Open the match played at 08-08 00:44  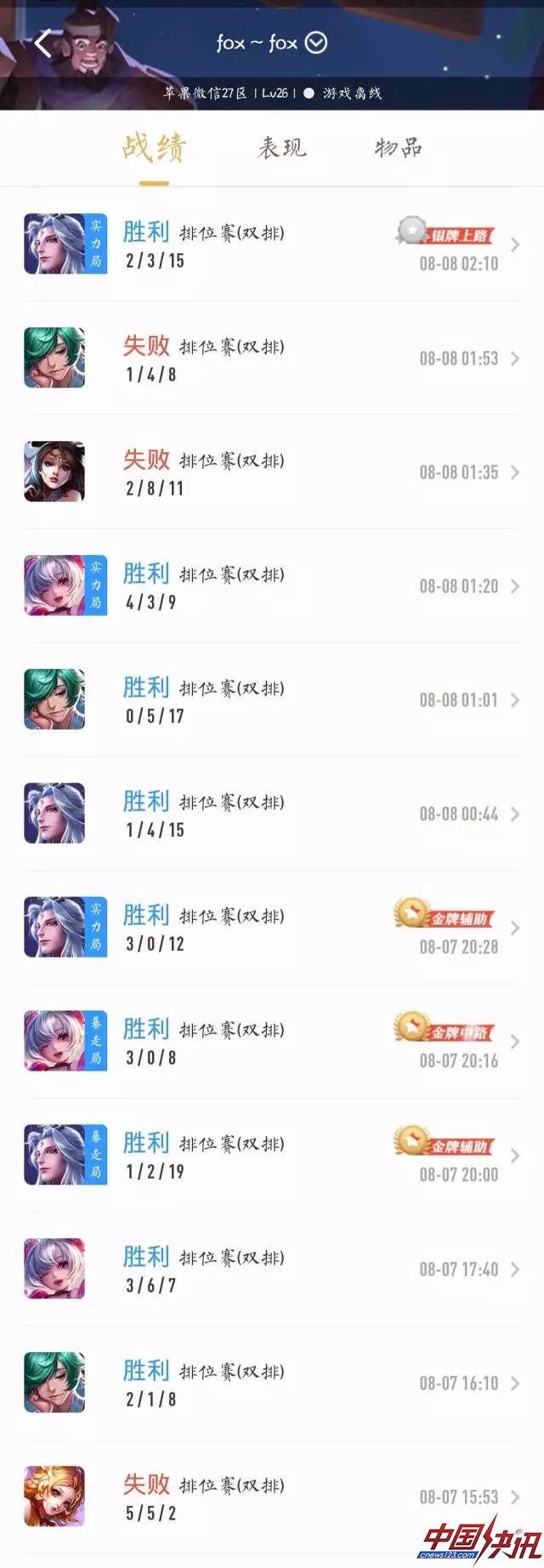(272, 815)
